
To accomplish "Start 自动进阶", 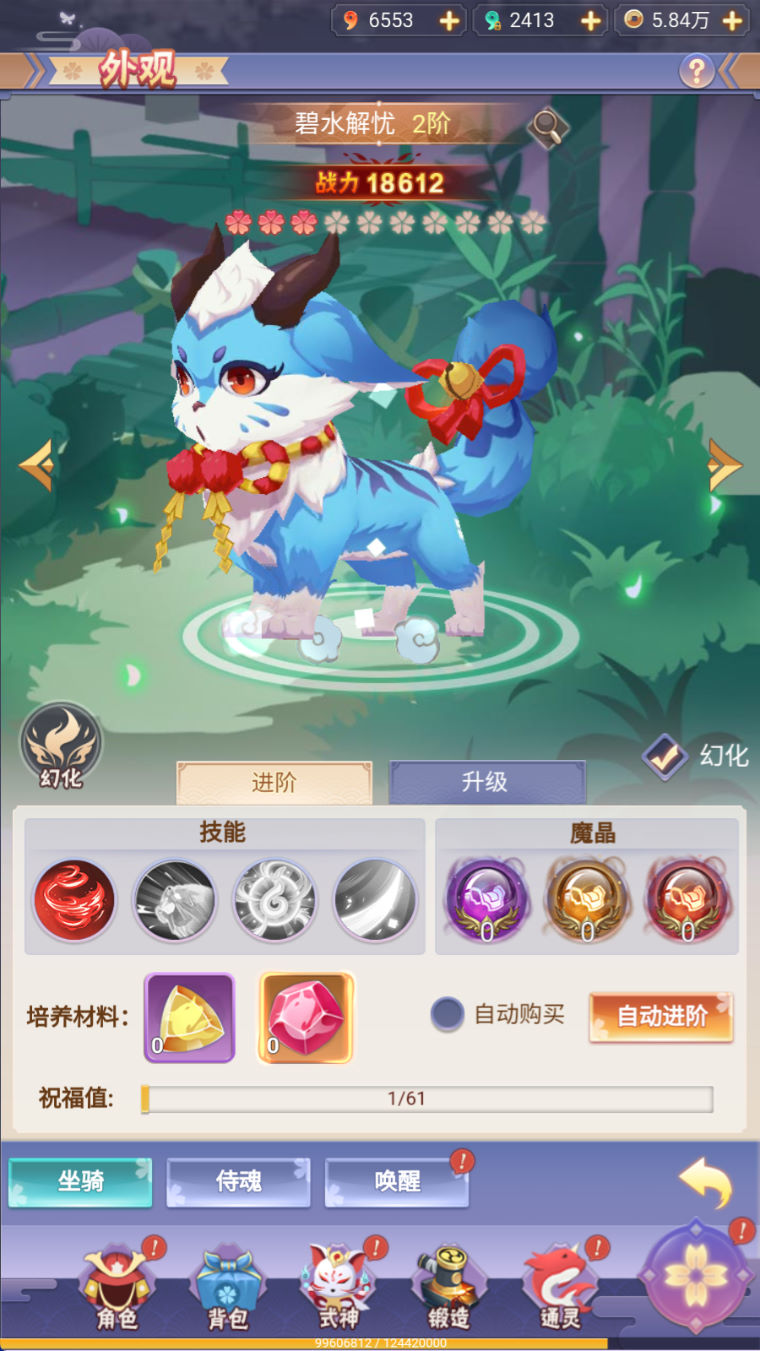I will (661, 1017).
